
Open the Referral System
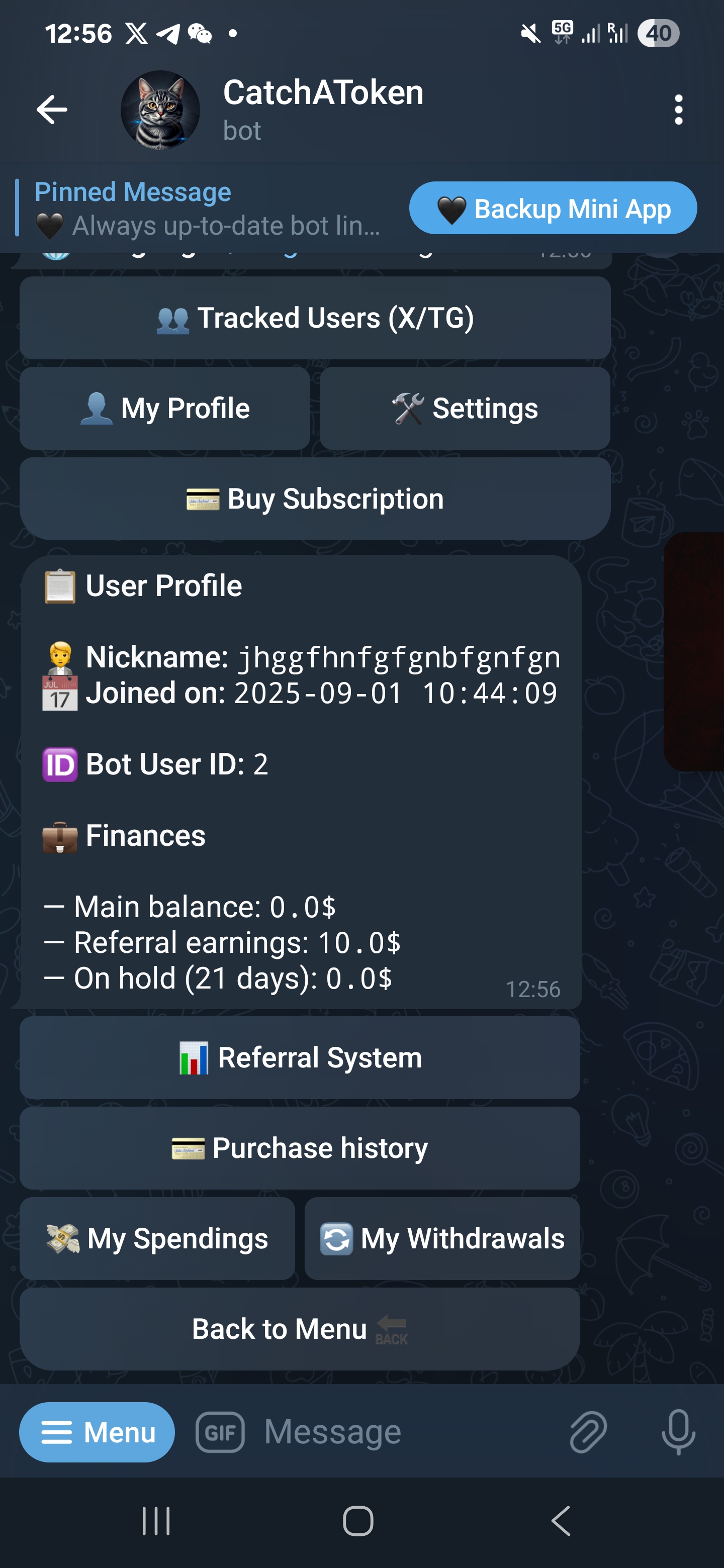click(x=300, y=1058)
